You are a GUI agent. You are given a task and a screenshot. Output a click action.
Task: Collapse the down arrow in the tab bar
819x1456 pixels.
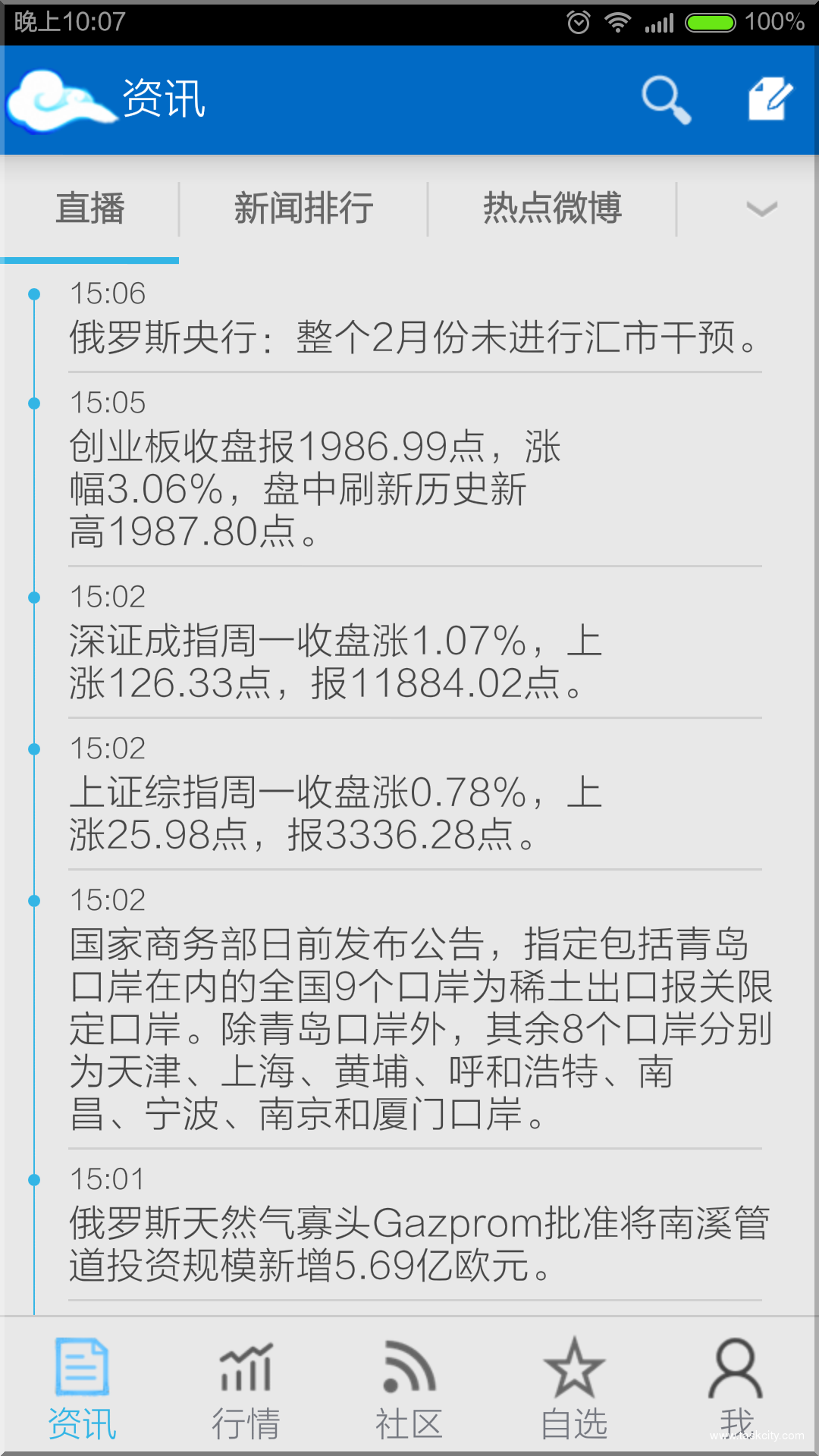(761, 210)
